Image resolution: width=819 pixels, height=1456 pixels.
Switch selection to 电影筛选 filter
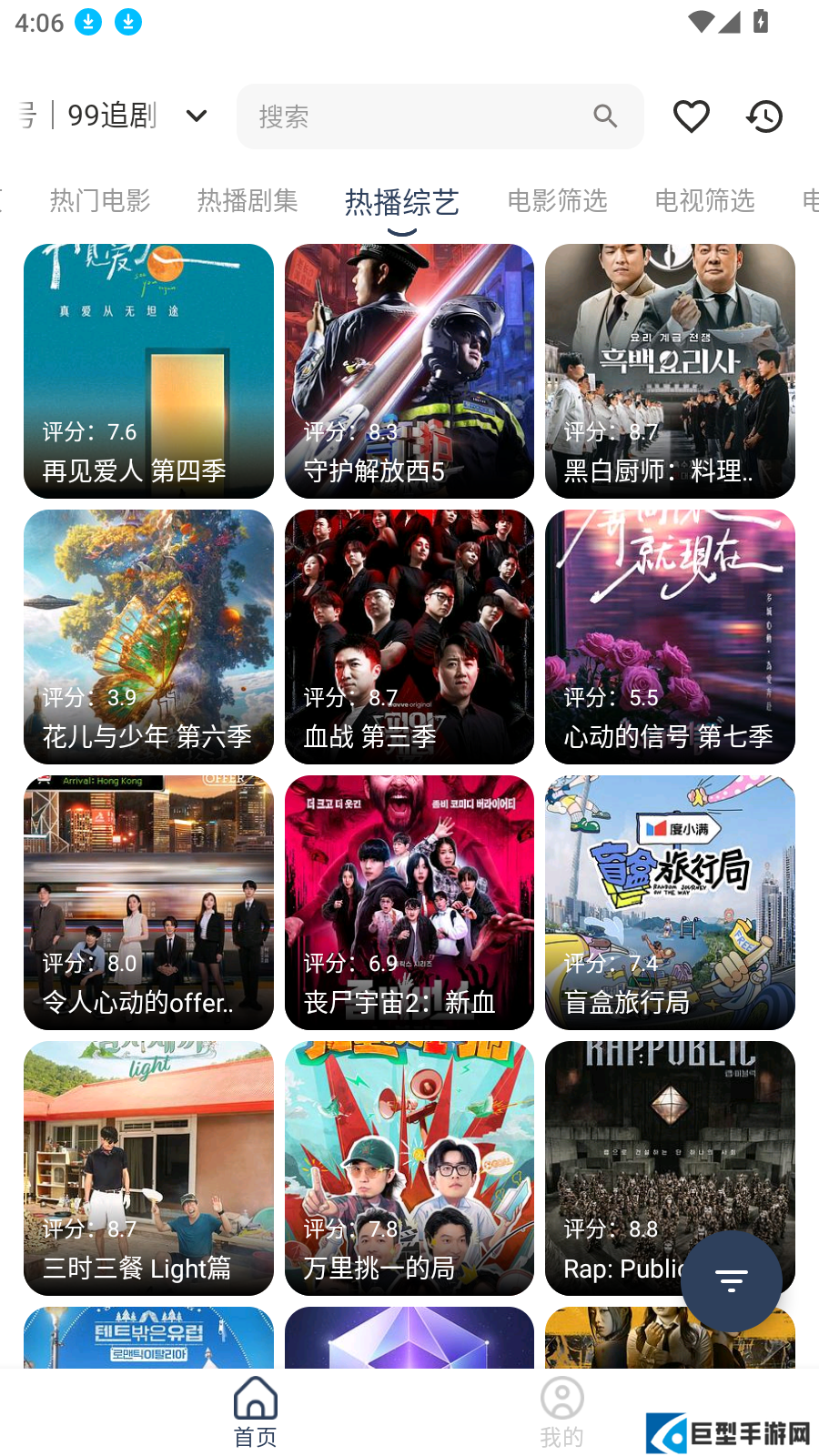[558, 201]
